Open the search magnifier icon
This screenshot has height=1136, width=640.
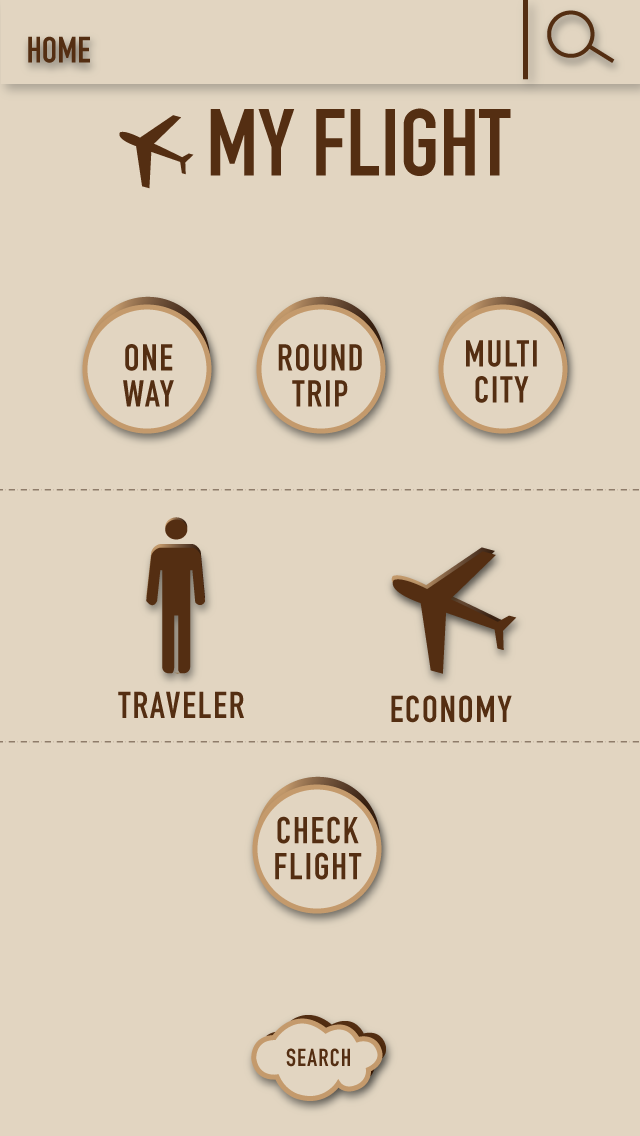579,39
